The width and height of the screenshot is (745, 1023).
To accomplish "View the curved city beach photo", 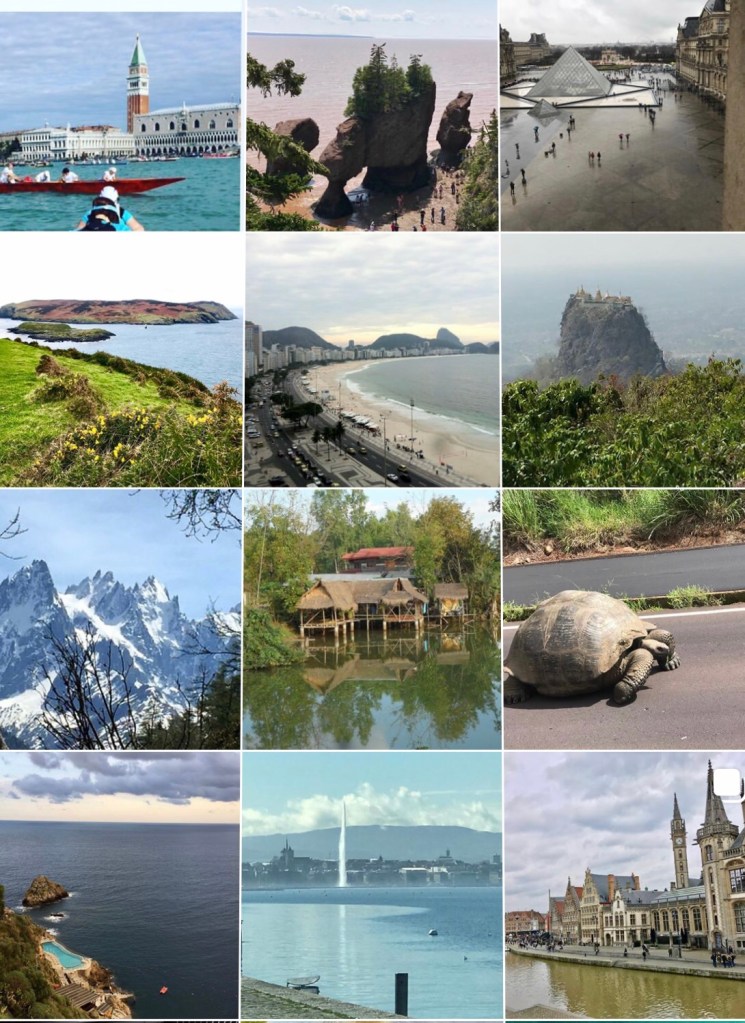I will [x=372, y=360].
